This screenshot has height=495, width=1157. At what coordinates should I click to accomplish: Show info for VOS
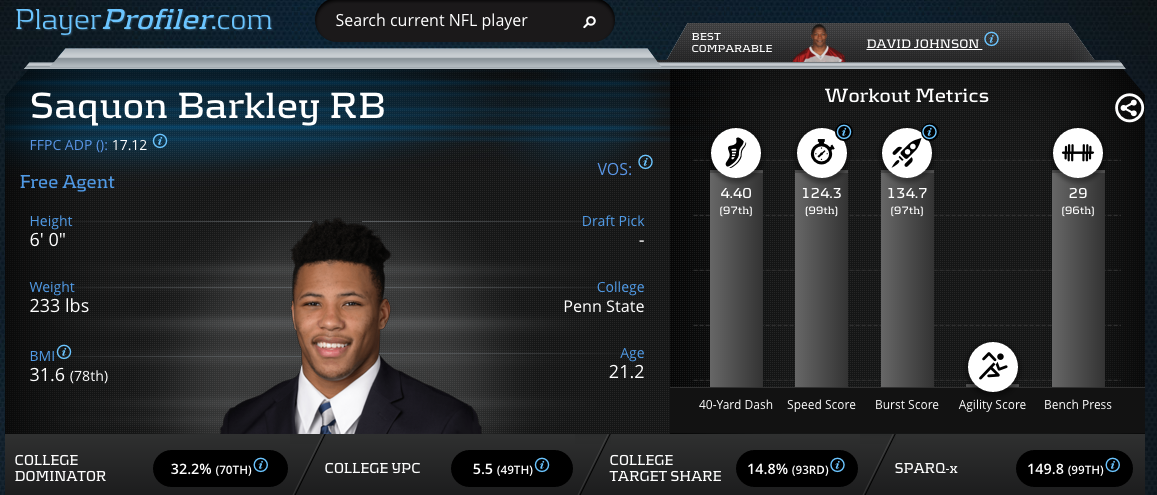pos(645,162)
